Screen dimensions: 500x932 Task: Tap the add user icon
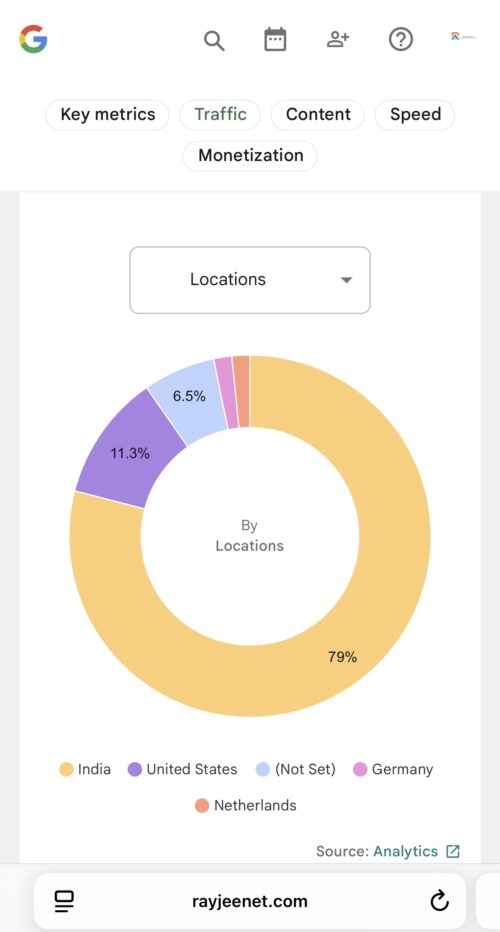(338, 40)
